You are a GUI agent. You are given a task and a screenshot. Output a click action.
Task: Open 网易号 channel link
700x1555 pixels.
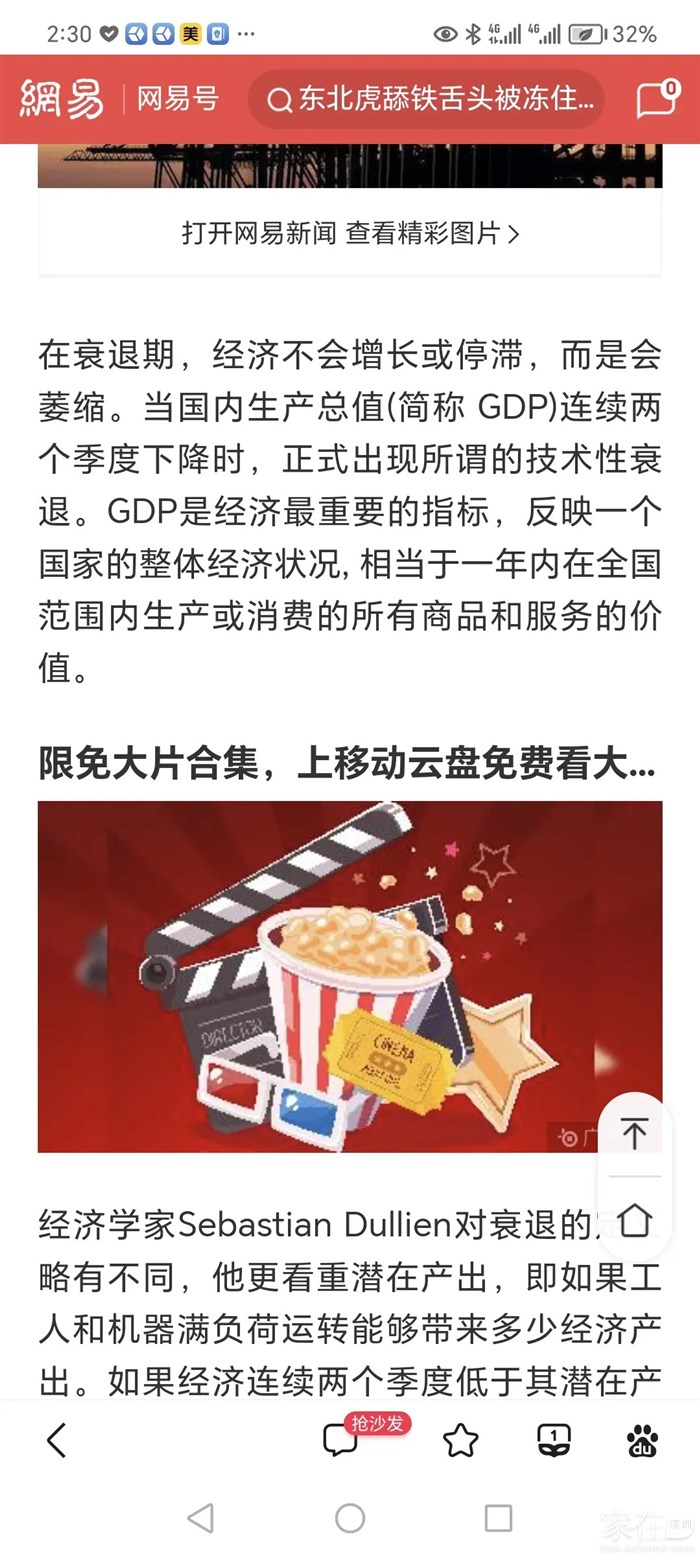click(178, 99)
